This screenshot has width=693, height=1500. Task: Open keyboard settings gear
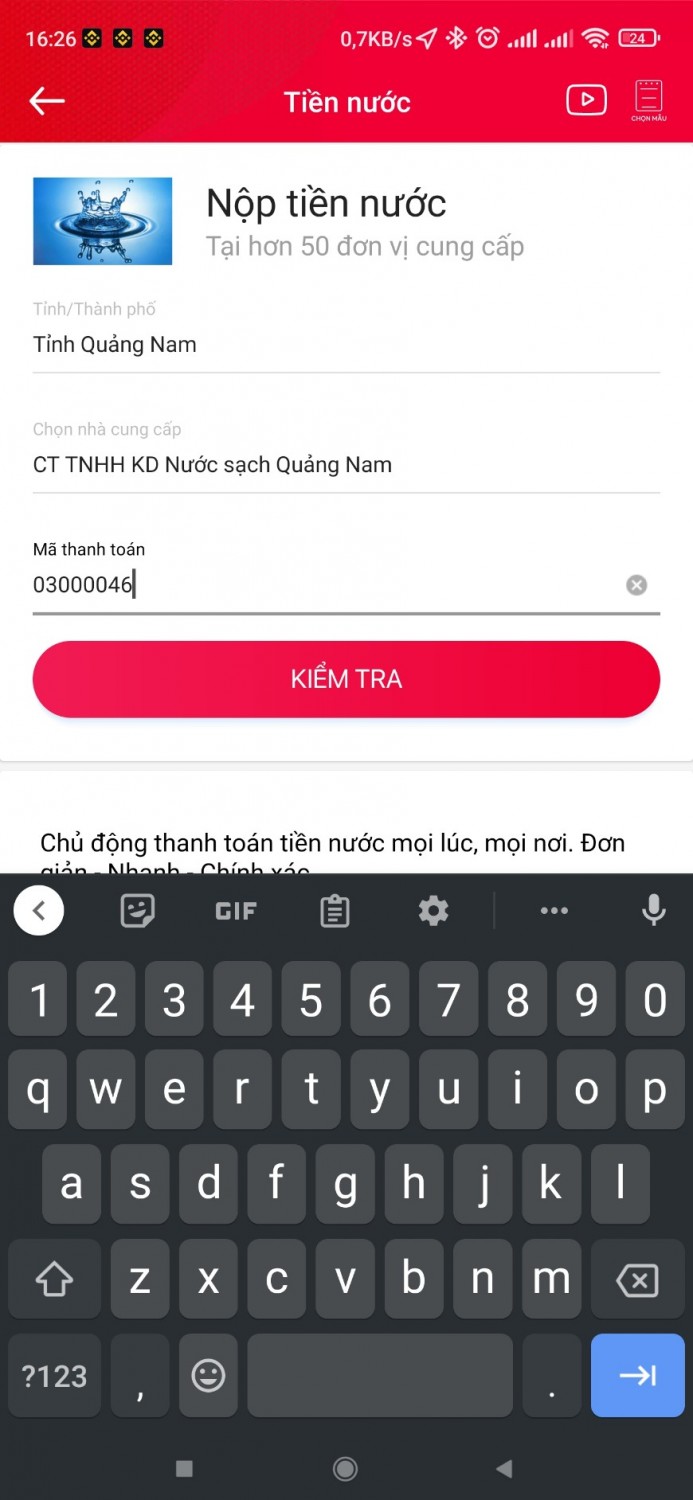tap(433, 910)
